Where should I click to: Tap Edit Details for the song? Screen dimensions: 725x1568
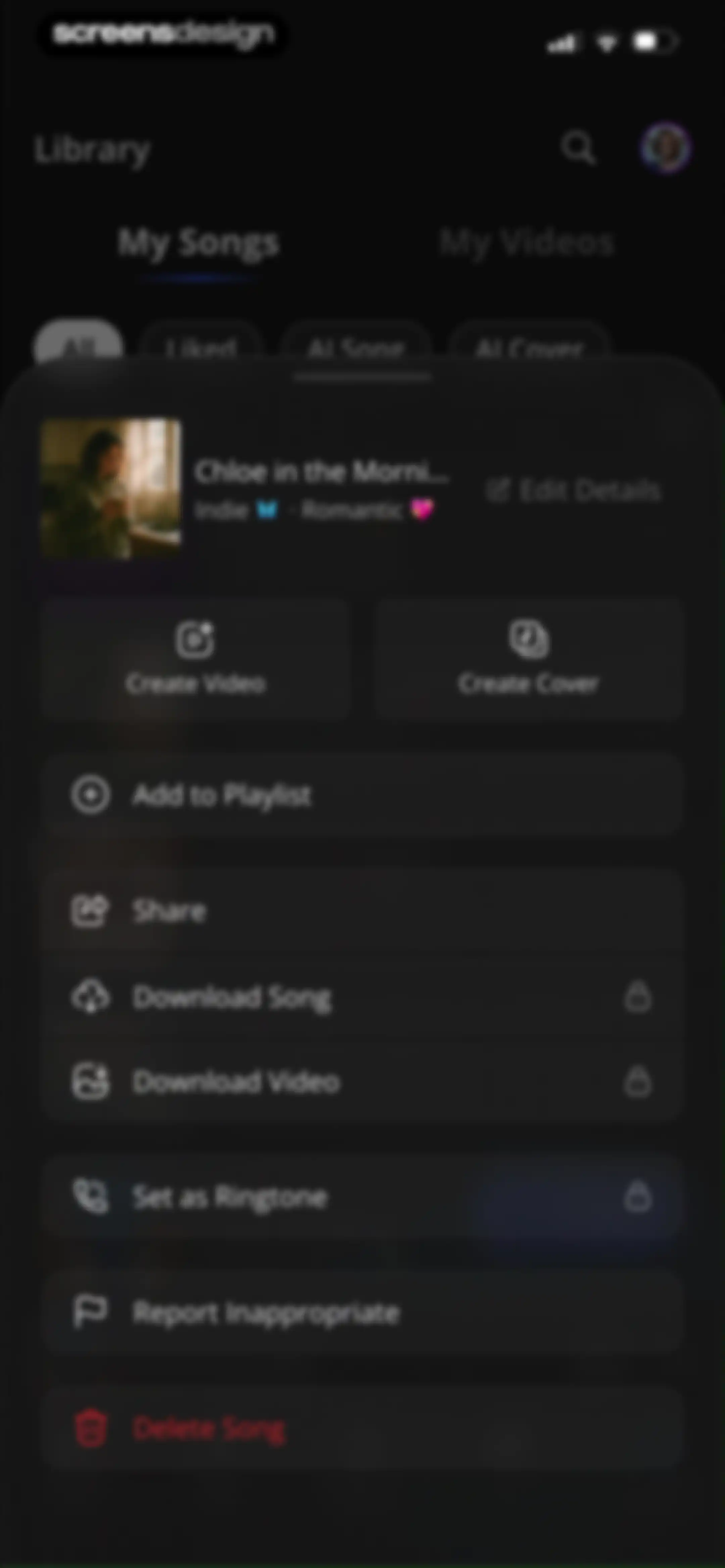[573, 490]
